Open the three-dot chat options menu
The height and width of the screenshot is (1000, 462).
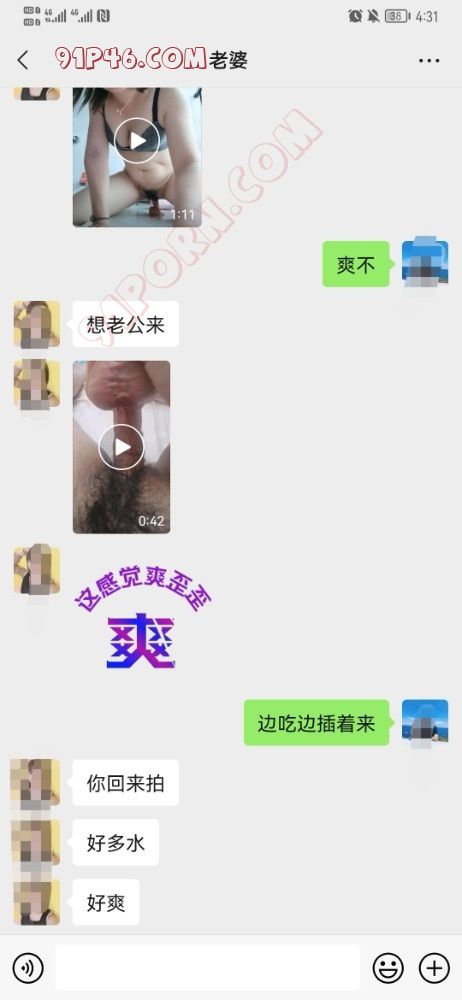click(x=429, y=61)
